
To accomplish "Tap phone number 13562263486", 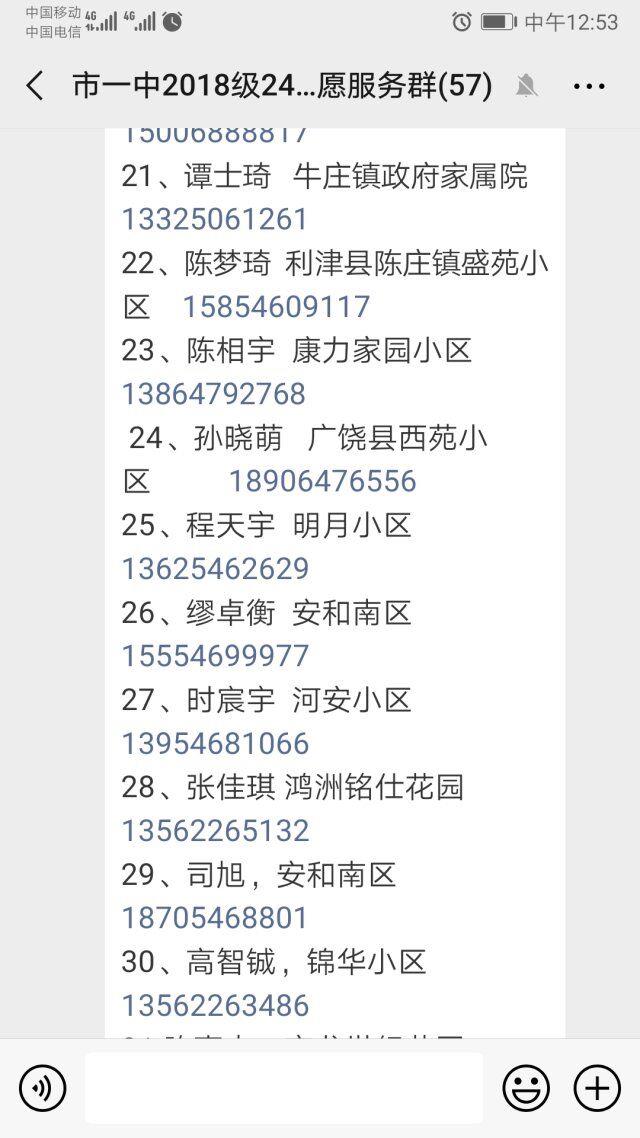I will 216,1006.
